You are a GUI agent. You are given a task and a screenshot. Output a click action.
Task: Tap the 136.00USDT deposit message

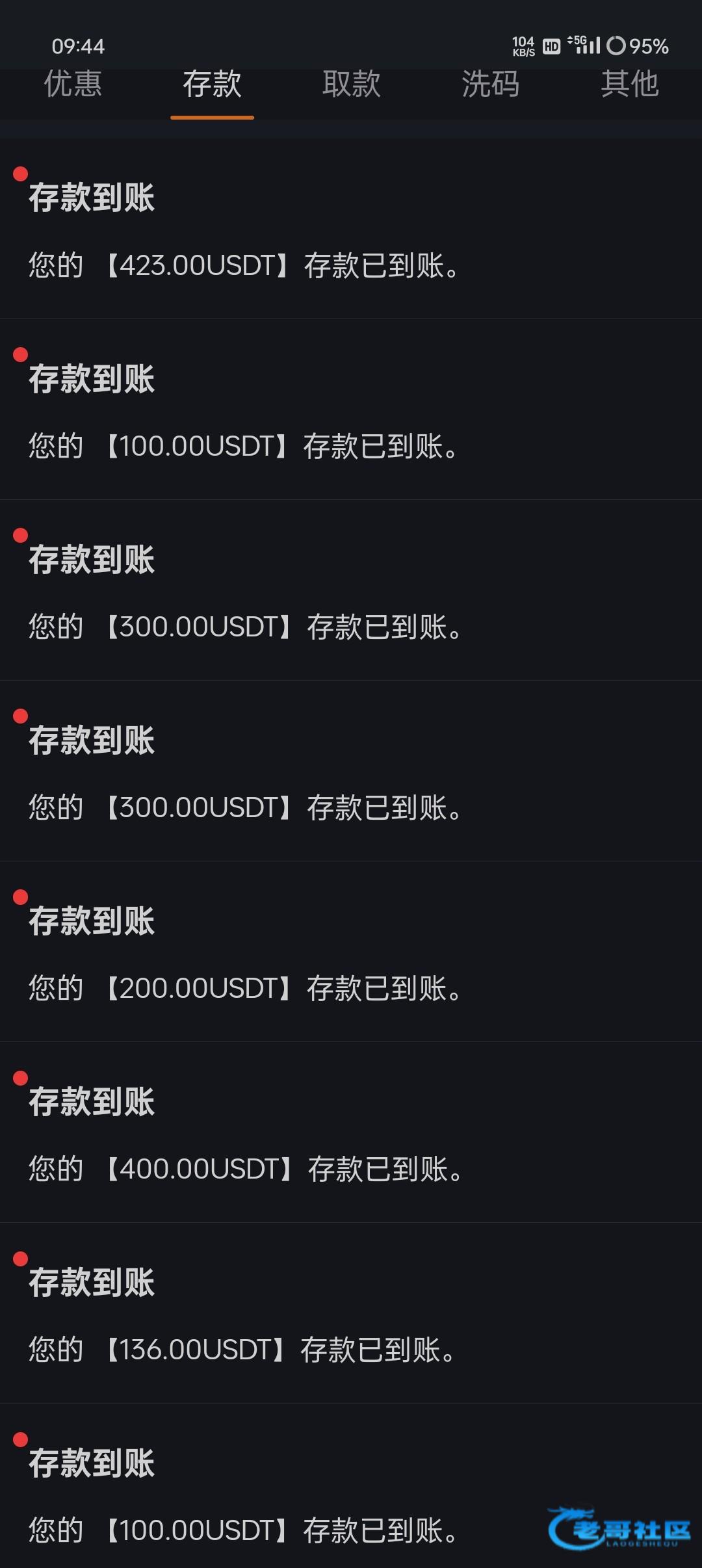pyautogui.click(x=351, y=1315)
